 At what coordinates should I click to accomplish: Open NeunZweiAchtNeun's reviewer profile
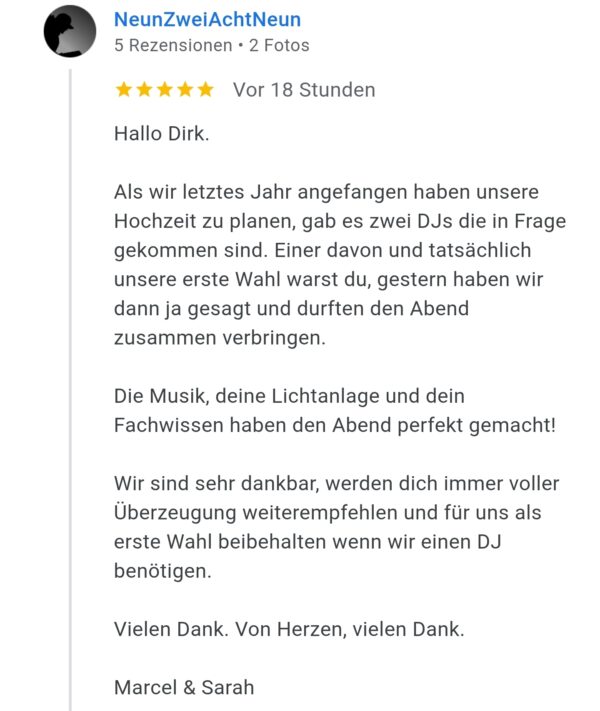click(207, 19)
